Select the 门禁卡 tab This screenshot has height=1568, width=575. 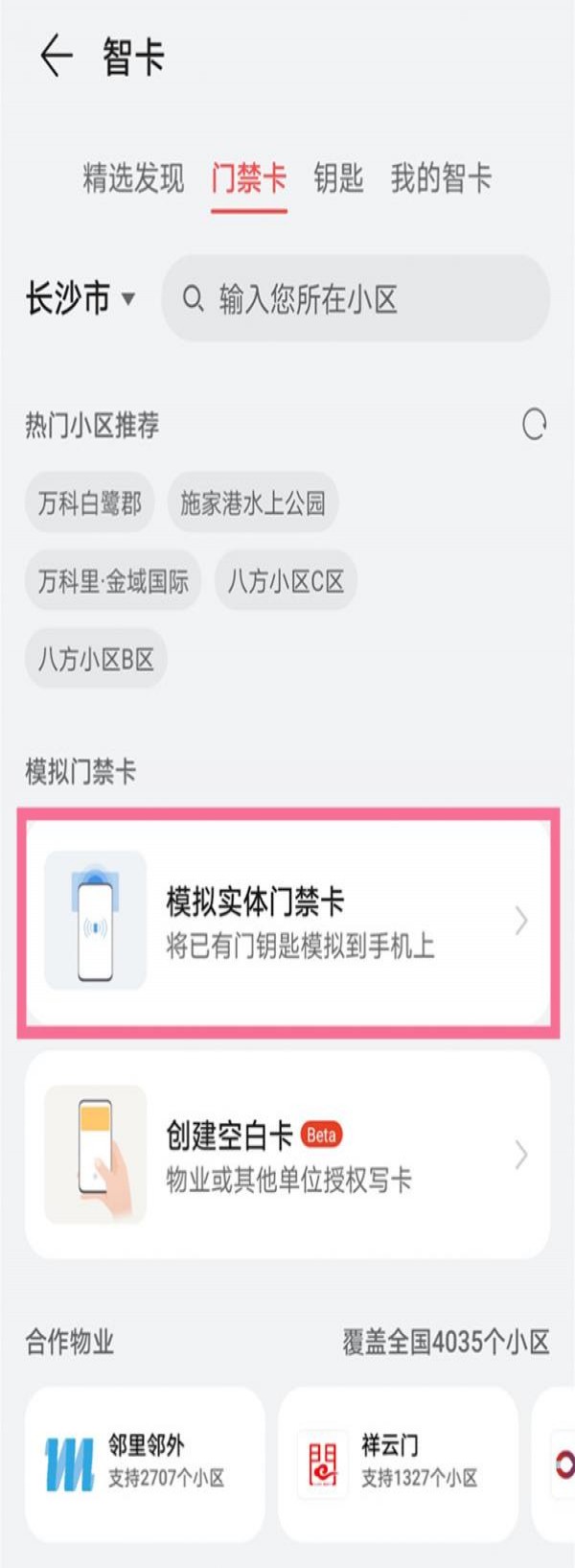248,178
